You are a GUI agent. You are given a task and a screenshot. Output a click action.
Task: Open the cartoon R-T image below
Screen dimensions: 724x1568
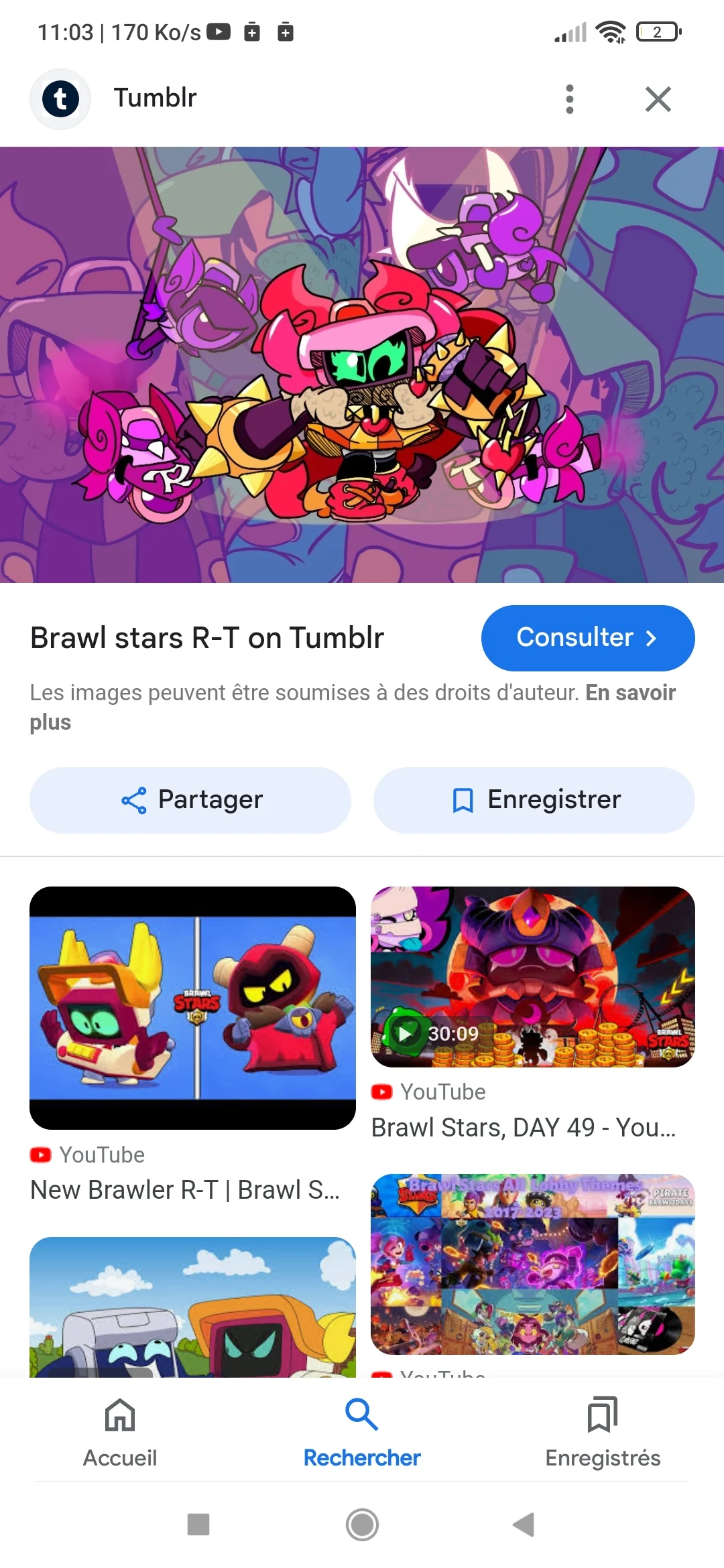coord(192,1307)
